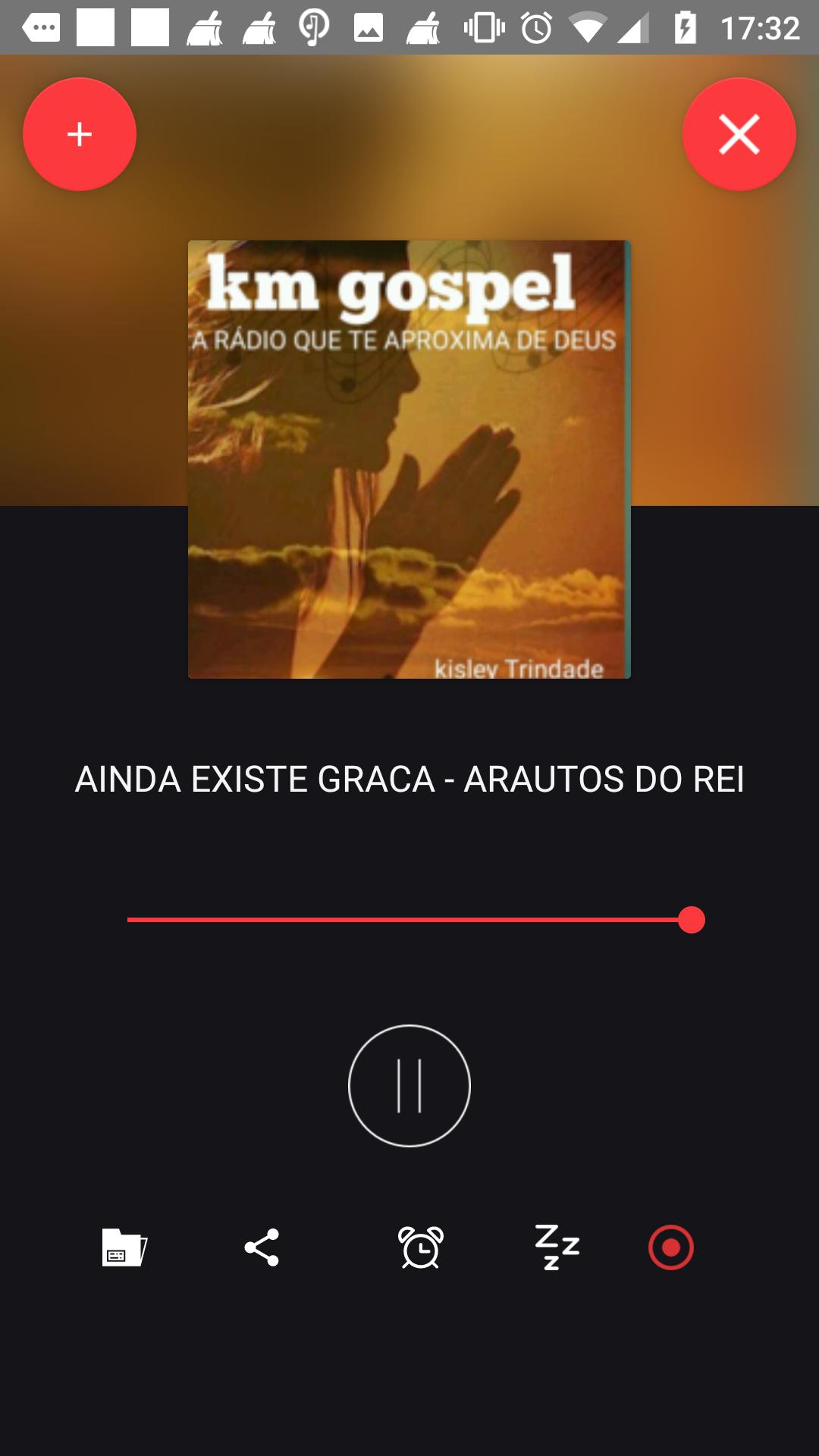This screenshot has height=1456, width=819.
Task: Dismiss the player with the X button
Action: (x=739, y=136)
